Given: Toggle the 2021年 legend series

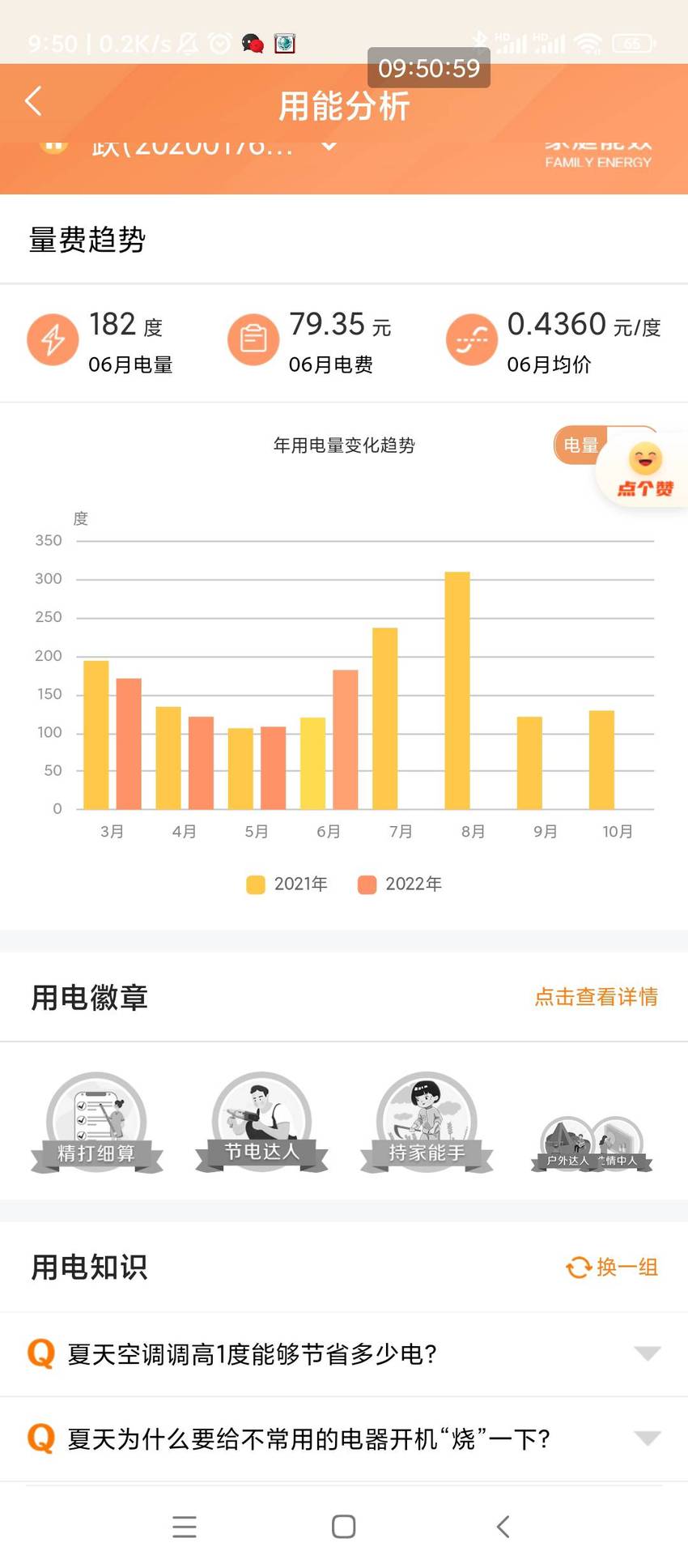Looking at the screenshot, I should coord(287,884).
